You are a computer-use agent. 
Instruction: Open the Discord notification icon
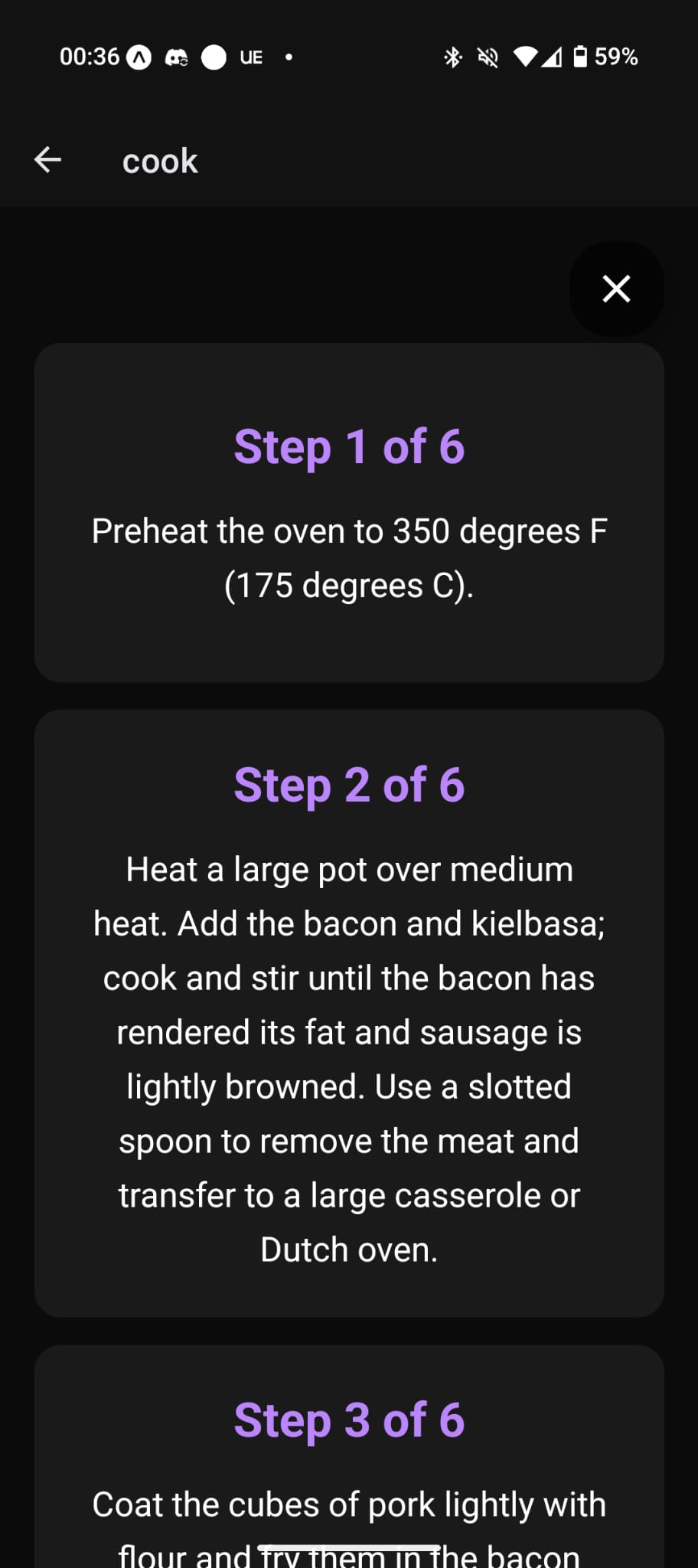point(176,57)
